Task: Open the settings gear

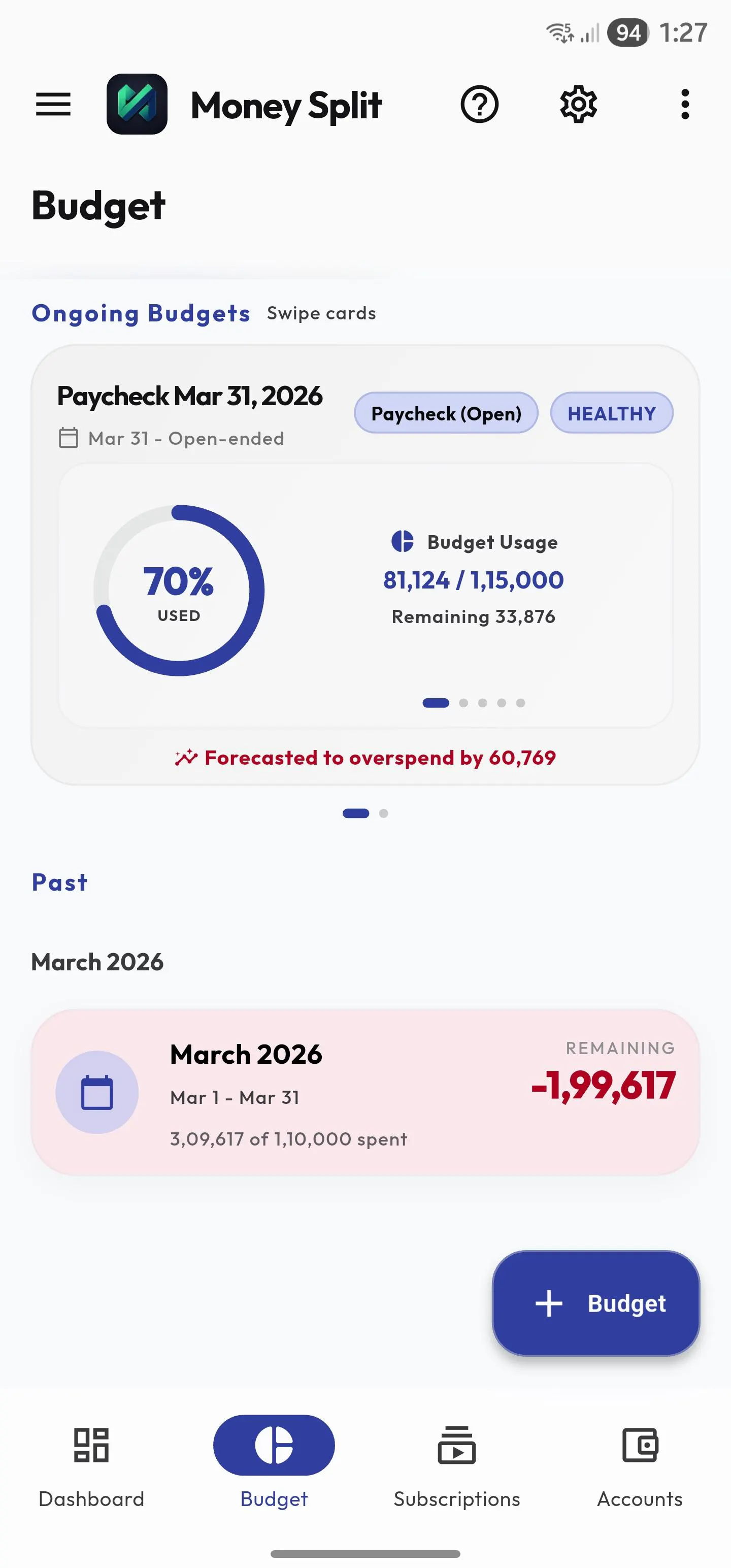Action: tap(578, 104)
